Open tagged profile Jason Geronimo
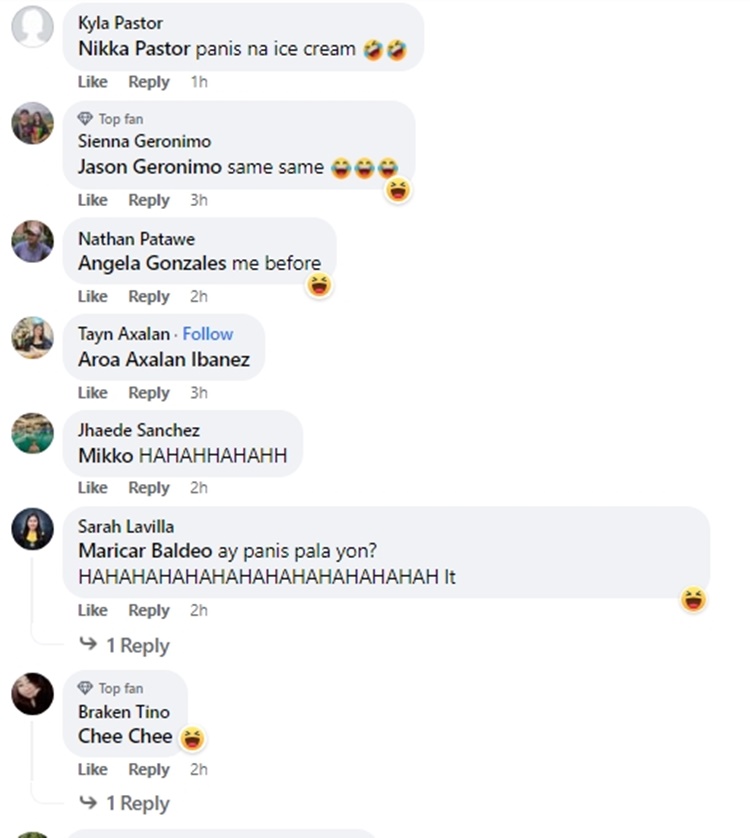Image resolution: width=750 pixels, height=838 pixels. (x=150, y=167)
